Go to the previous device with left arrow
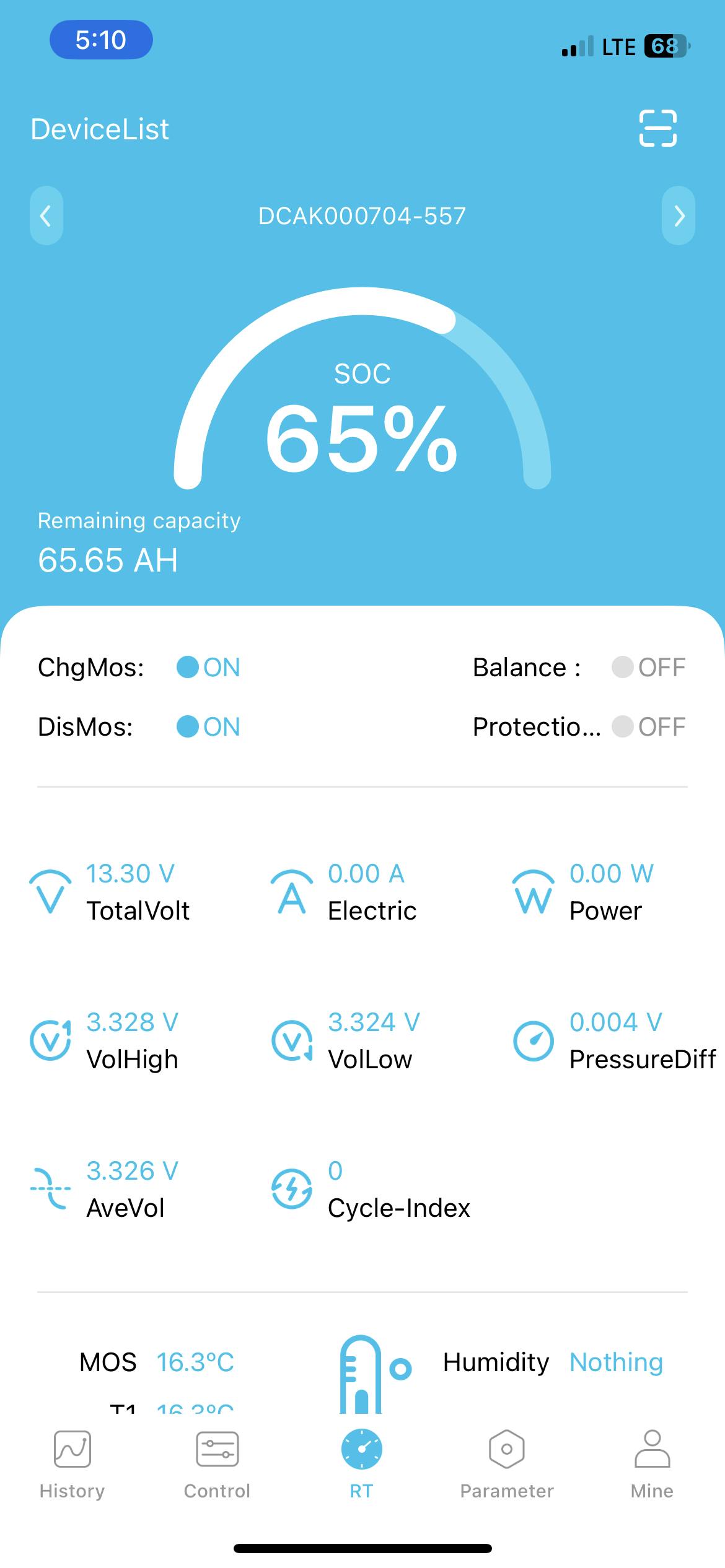 pyautogui.click(x=46, y=216)
